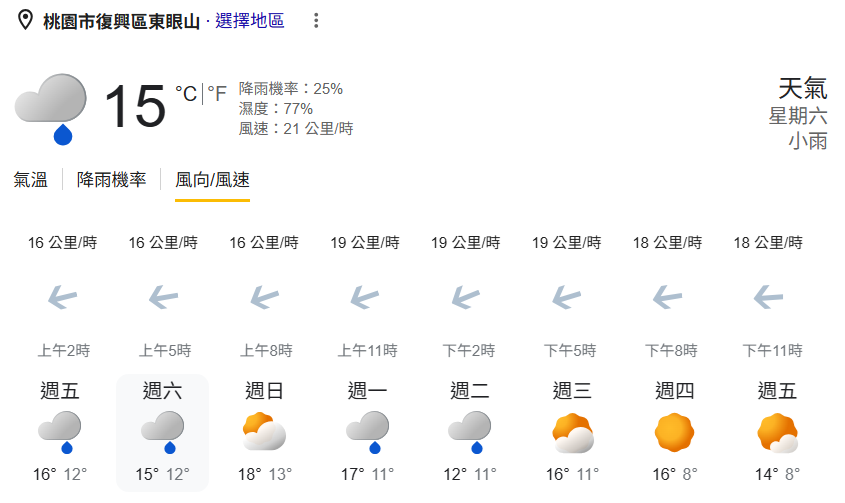The height and width of the screenshot is (503, 845).
Task: Select the 週五 forecast with 14° high
Action: tap(777, 432)
